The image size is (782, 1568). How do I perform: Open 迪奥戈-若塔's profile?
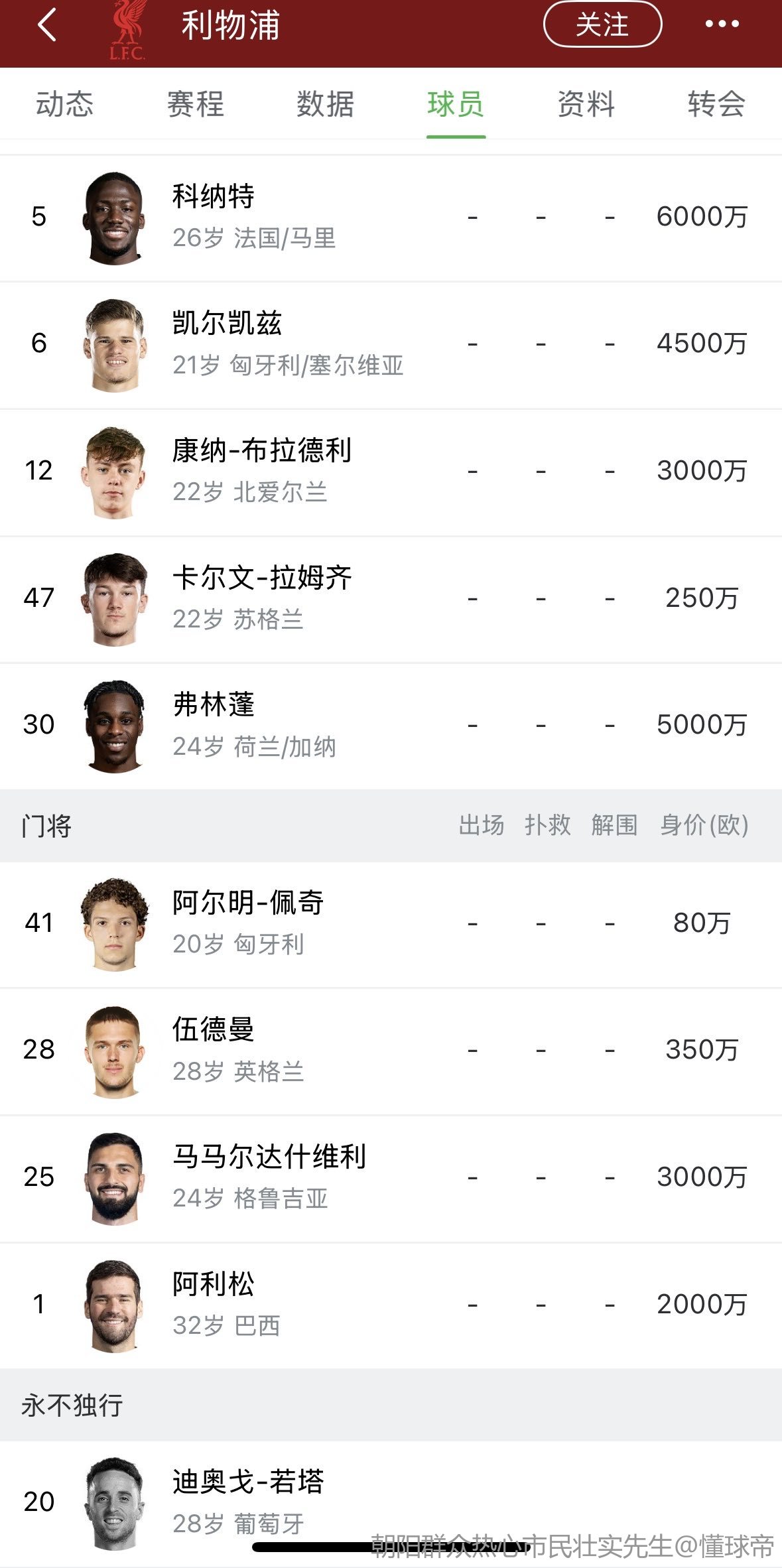[x=391, y=1503]
